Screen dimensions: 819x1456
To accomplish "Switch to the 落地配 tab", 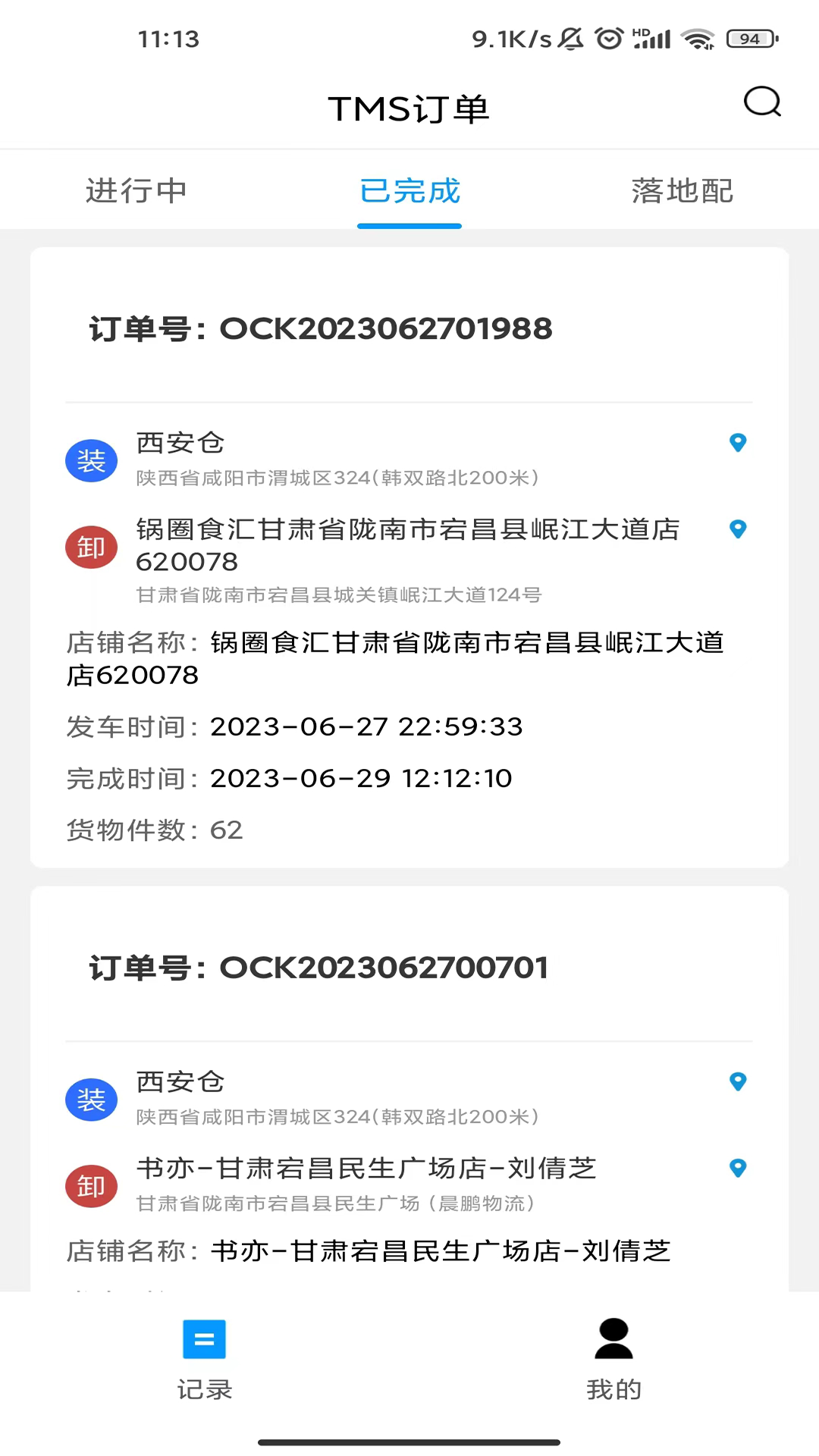I will pyautogui.click(x=682, y=191).
